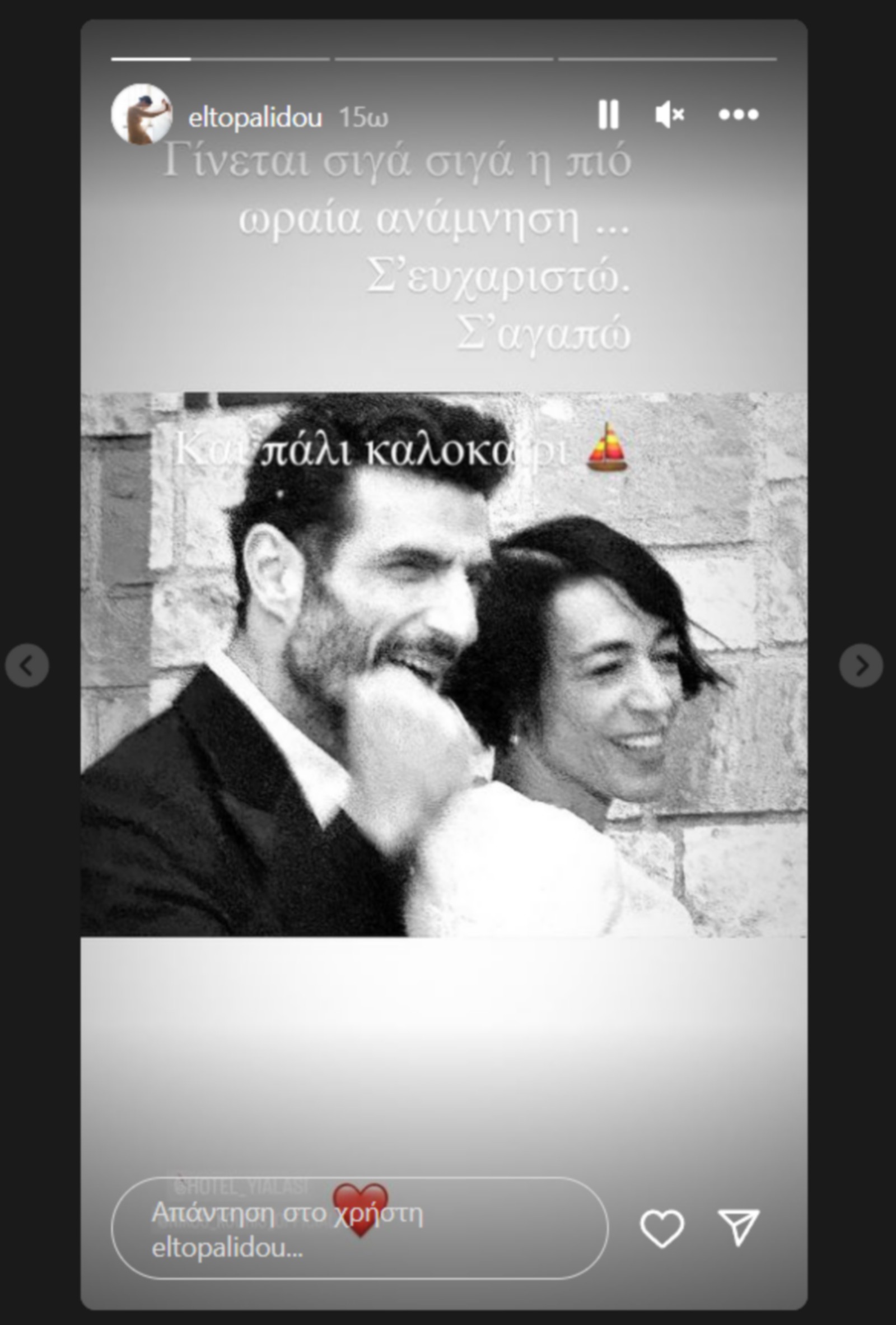
Task: Like this story with the heart
Action: pos(662,1228)
